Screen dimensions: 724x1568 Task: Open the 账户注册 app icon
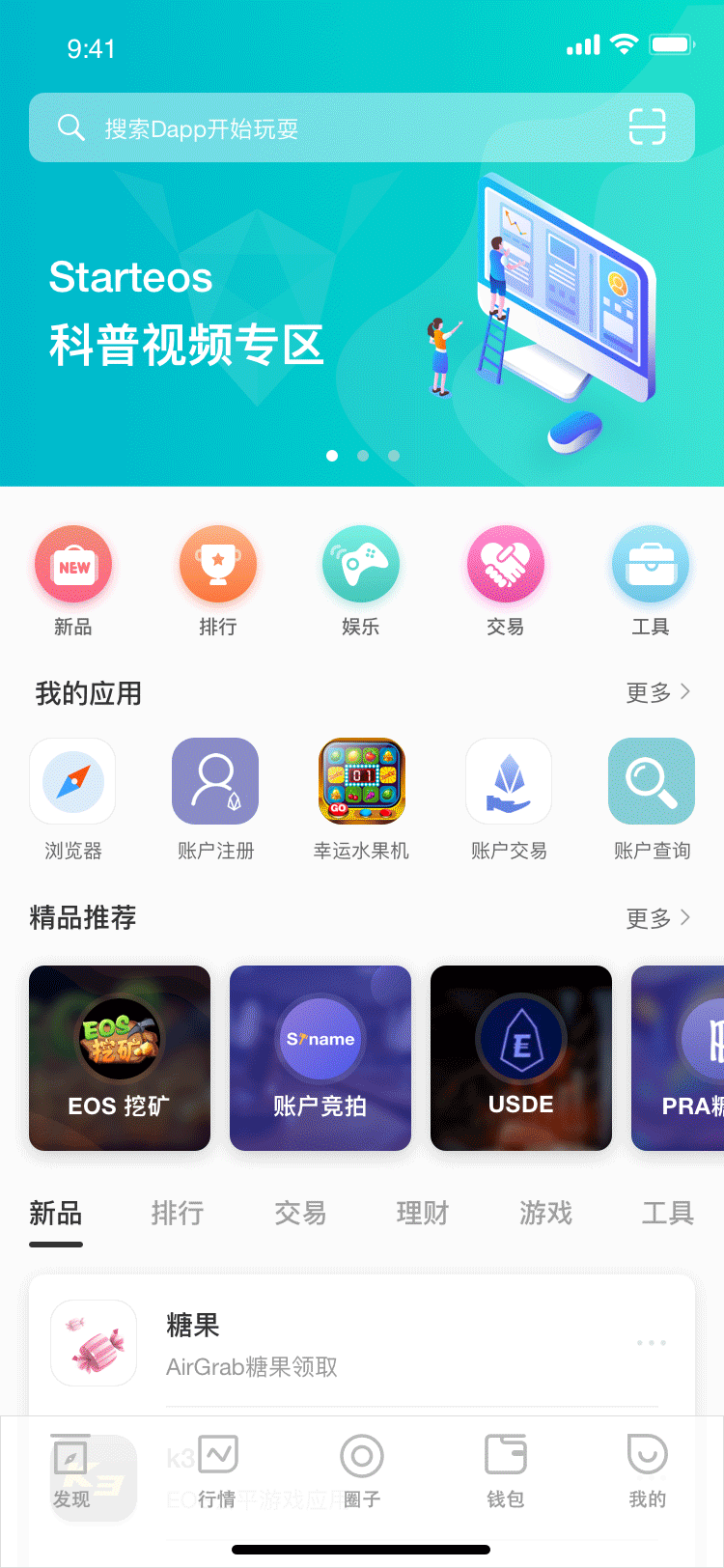216,781
